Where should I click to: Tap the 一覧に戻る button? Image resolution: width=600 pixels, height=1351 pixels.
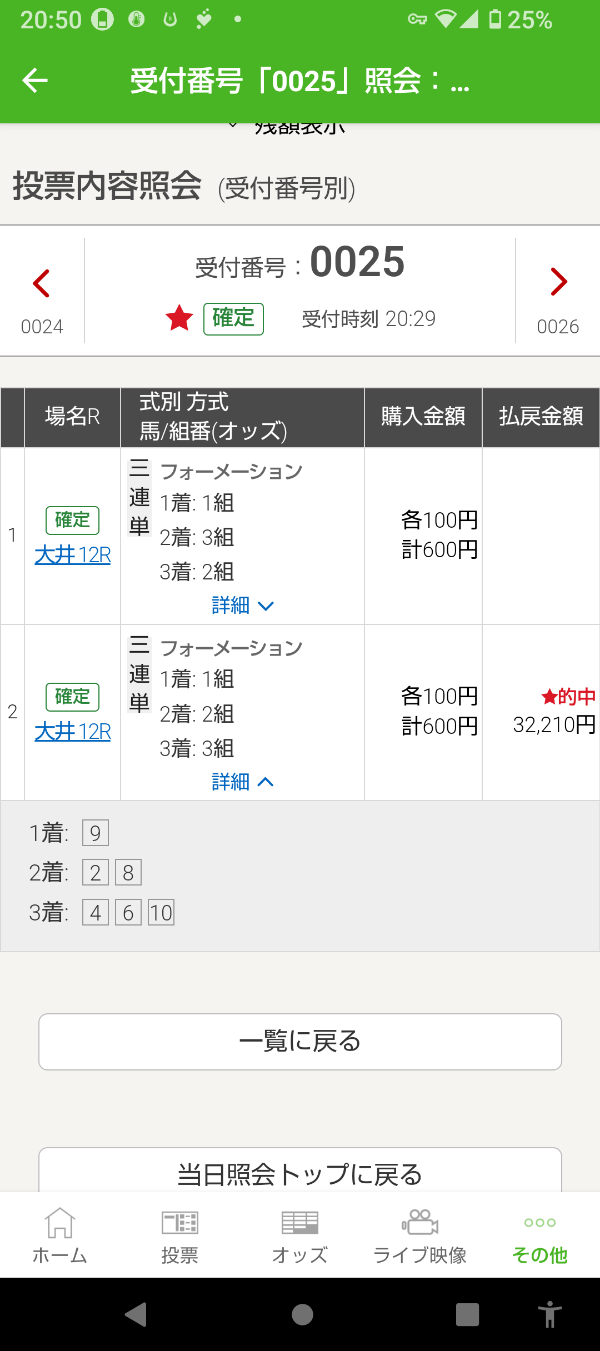(x=300, y=1041)
